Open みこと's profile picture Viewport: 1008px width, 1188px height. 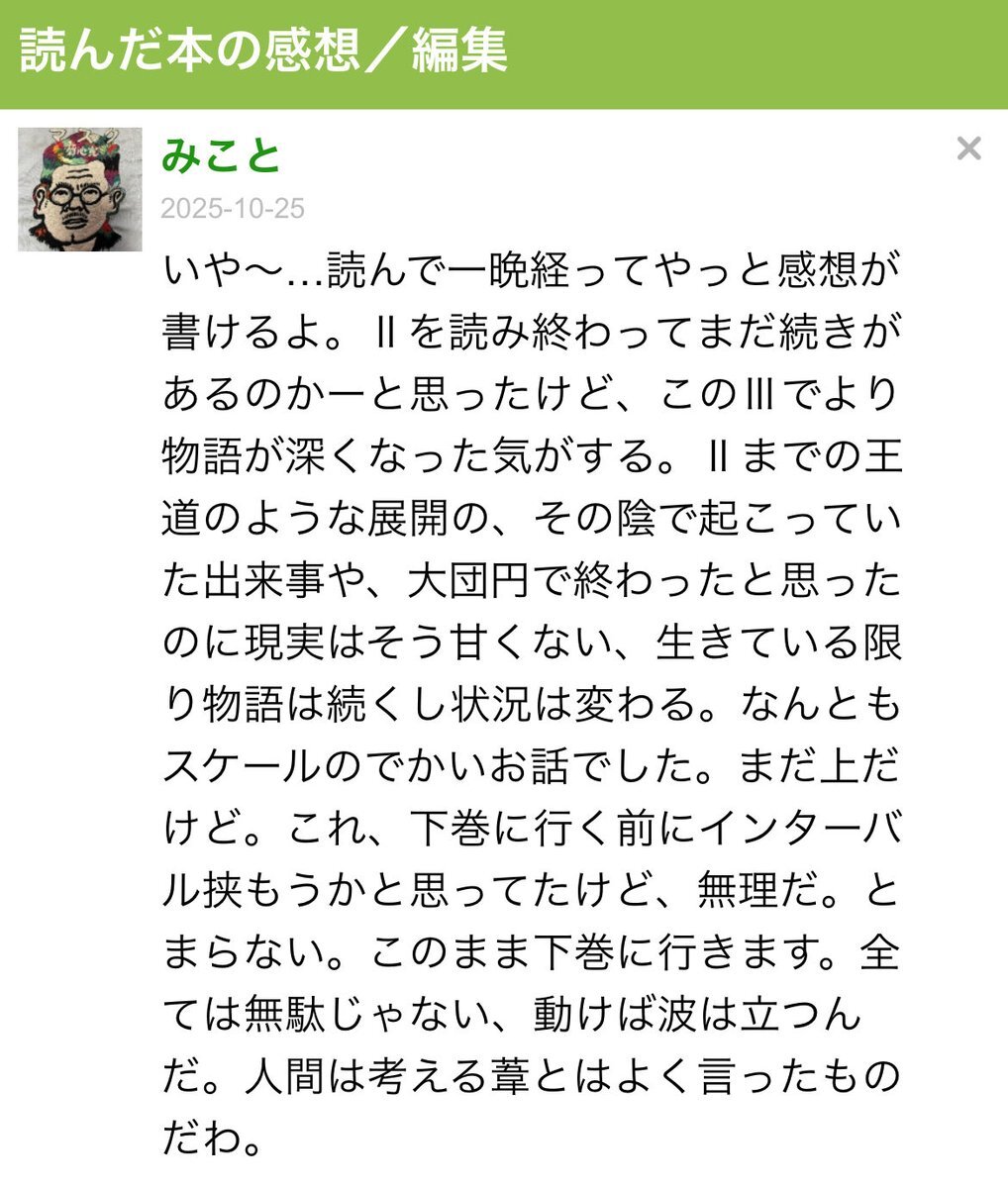coord(80,189)
